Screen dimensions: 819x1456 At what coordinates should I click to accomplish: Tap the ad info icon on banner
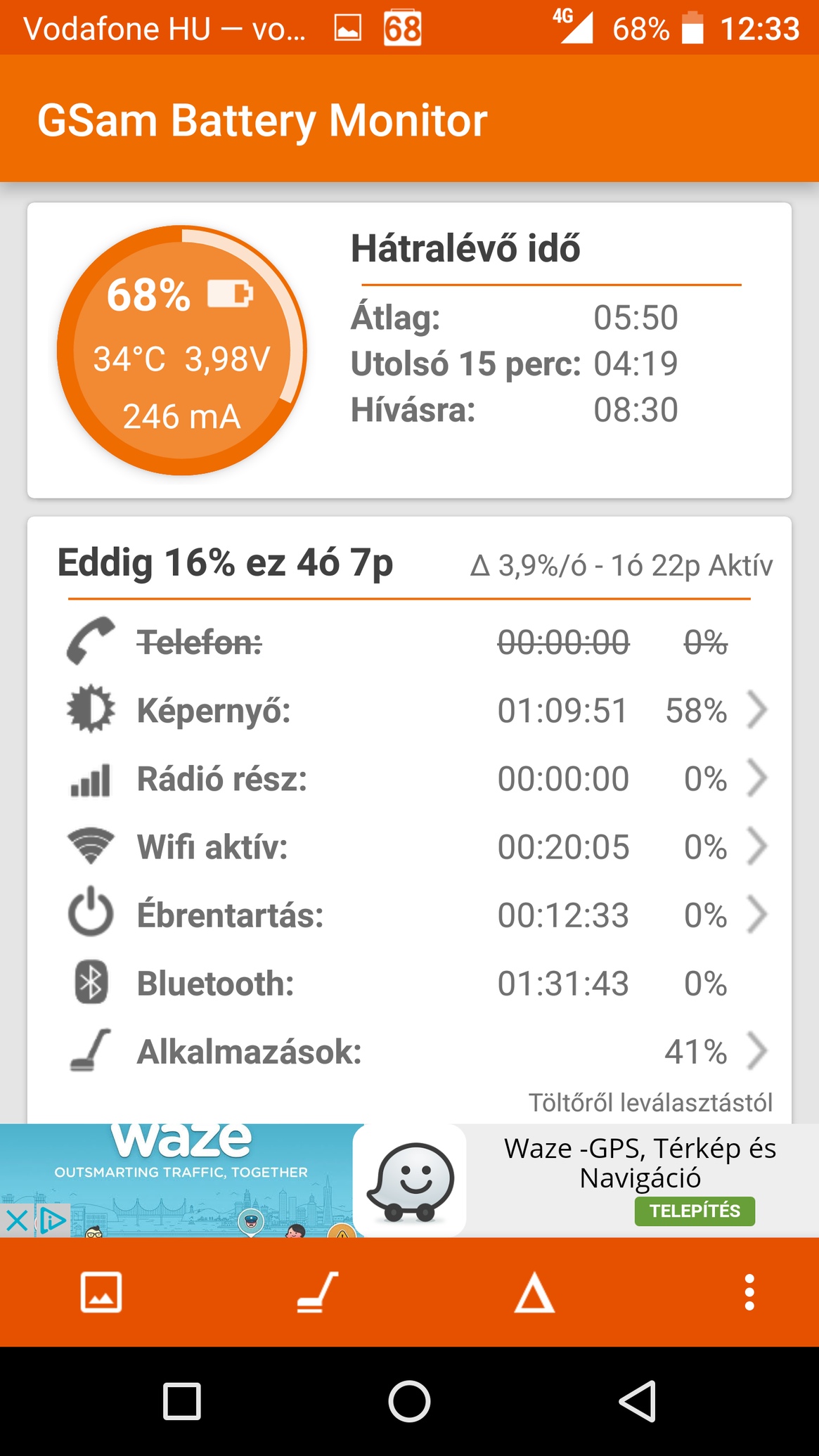pyautogui.click(x=51, y=1221)
